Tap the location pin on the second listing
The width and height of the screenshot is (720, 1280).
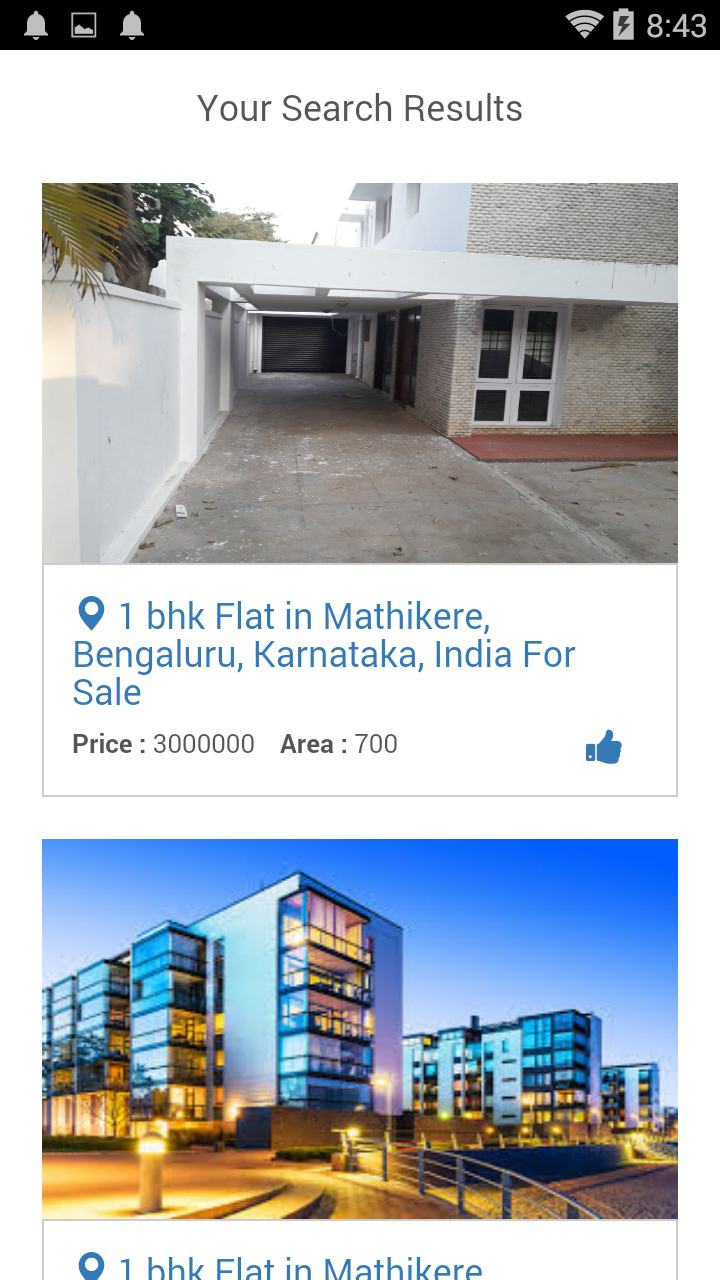[x=90, y=1265]
